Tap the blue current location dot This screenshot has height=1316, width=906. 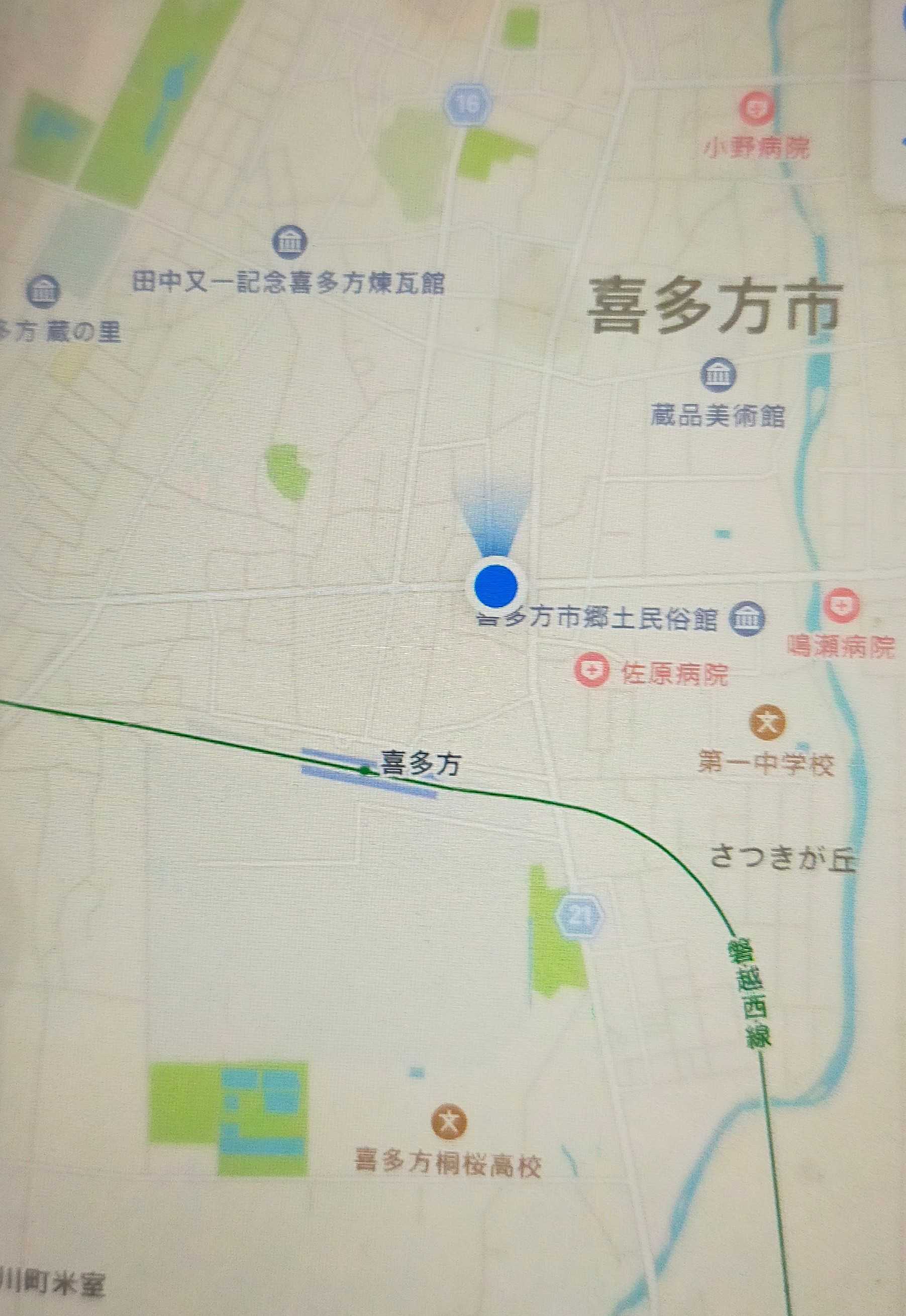[x=495, y=586]
